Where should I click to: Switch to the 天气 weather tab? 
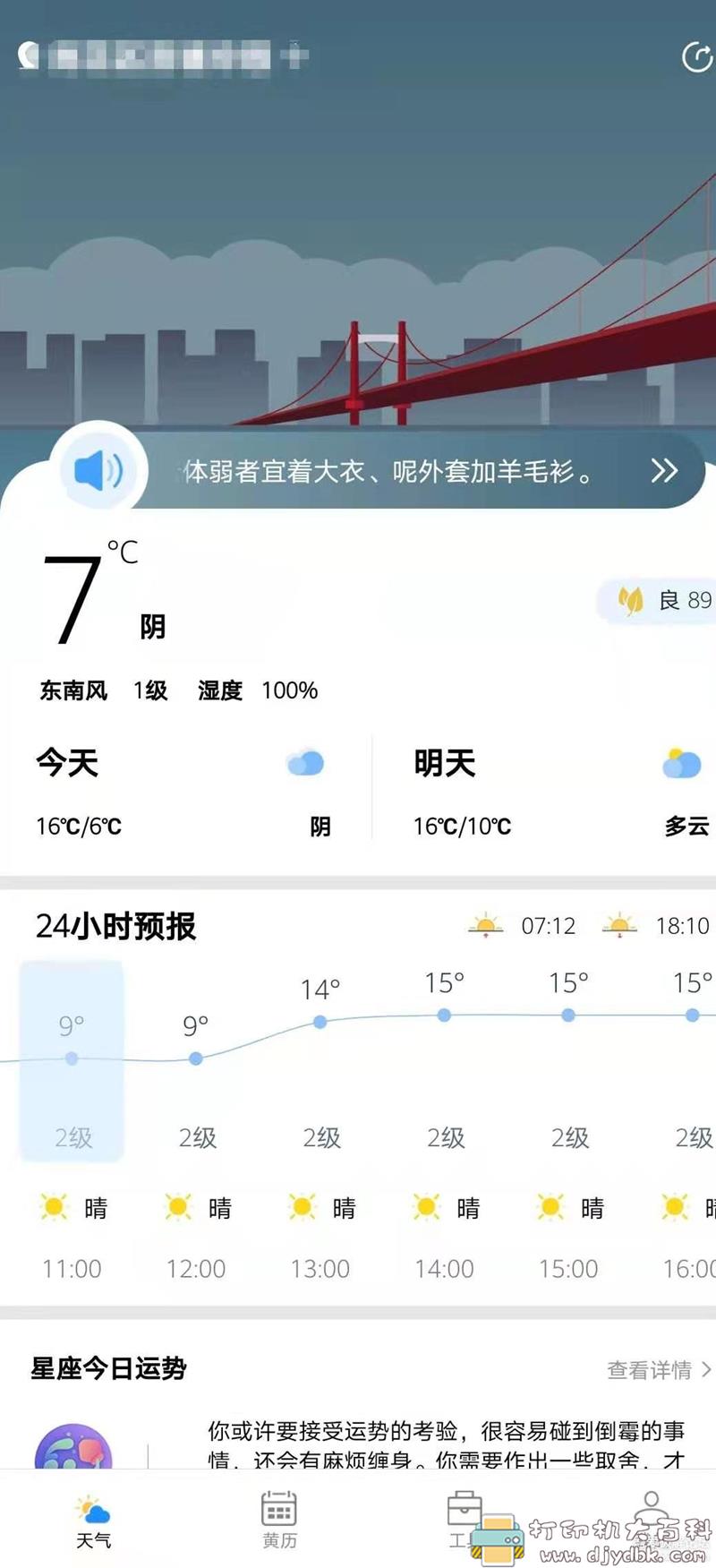point(94,1522)
